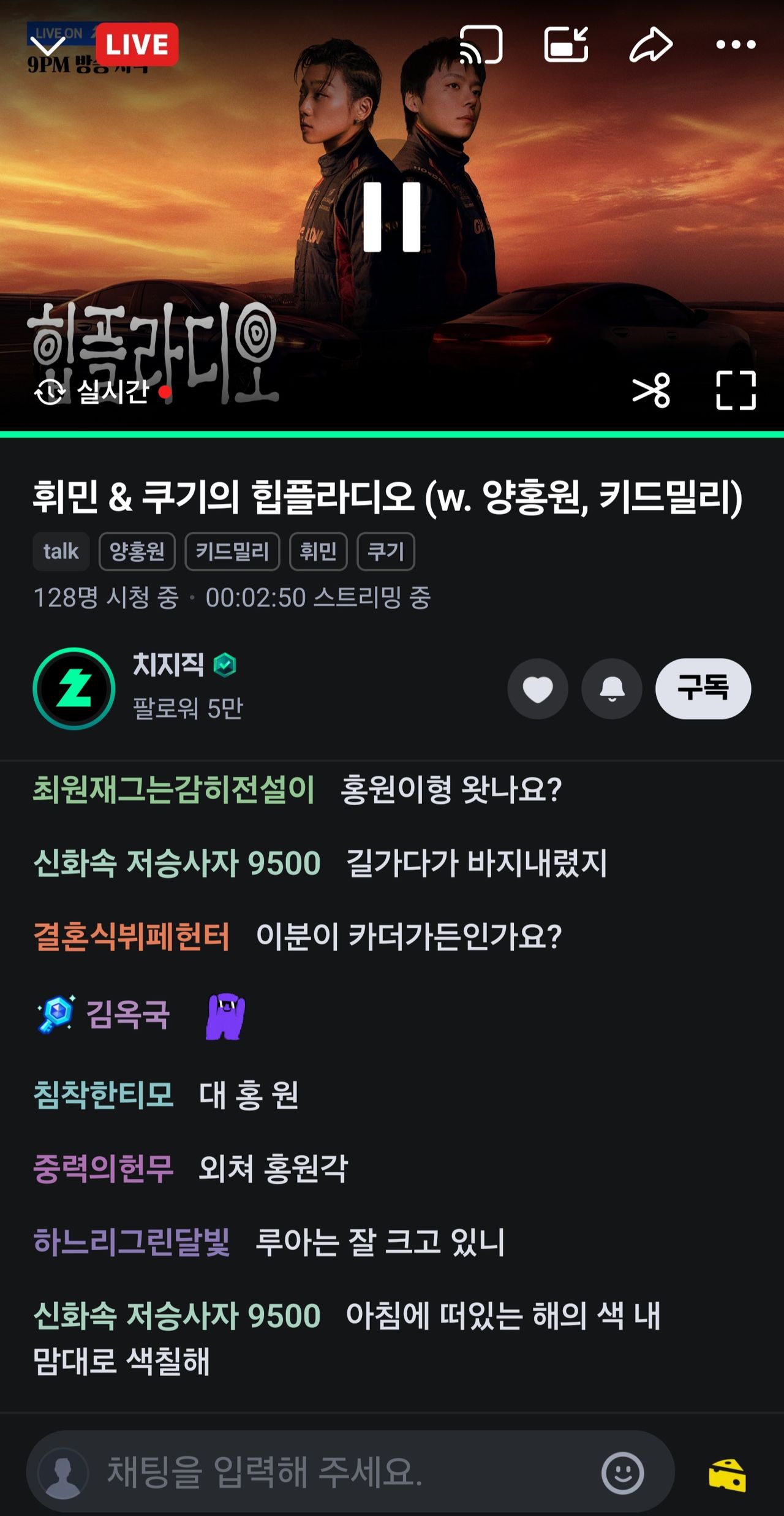Share this live stream
Image resolution: width=784 pixels, height=1516 pixels.
point(650,45)
